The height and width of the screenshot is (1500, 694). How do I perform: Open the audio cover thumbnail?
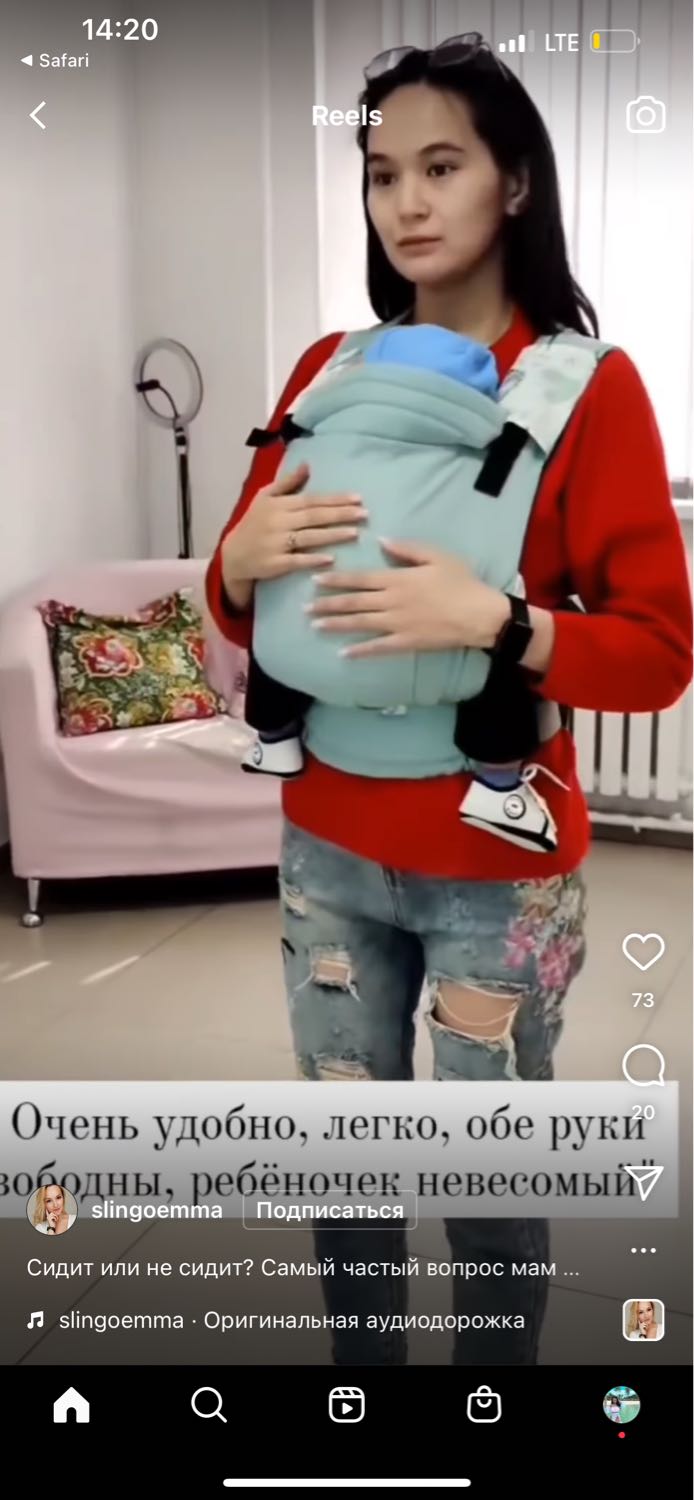[643, 1320]
